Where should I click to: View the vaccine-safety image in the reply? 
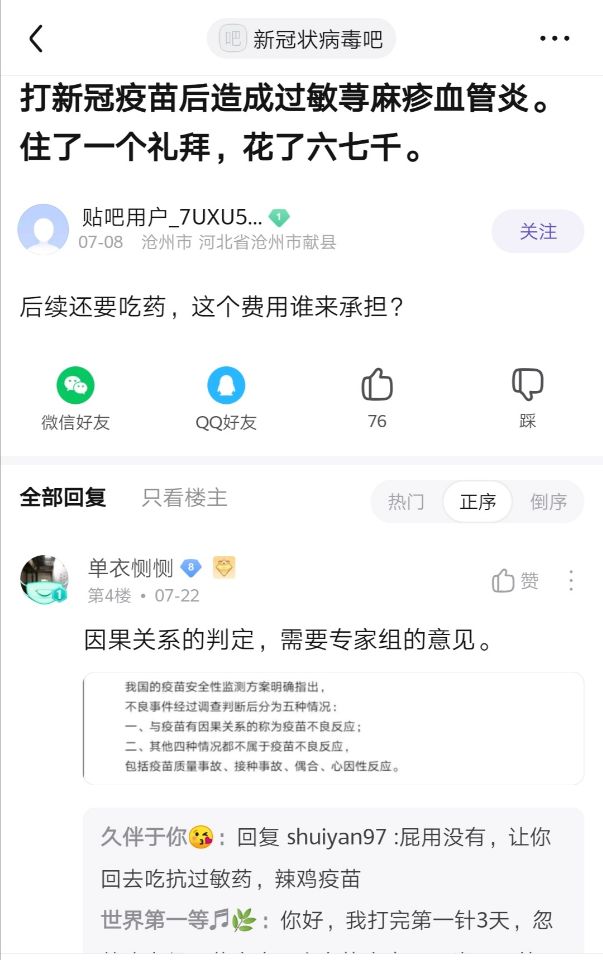[333, 728]
